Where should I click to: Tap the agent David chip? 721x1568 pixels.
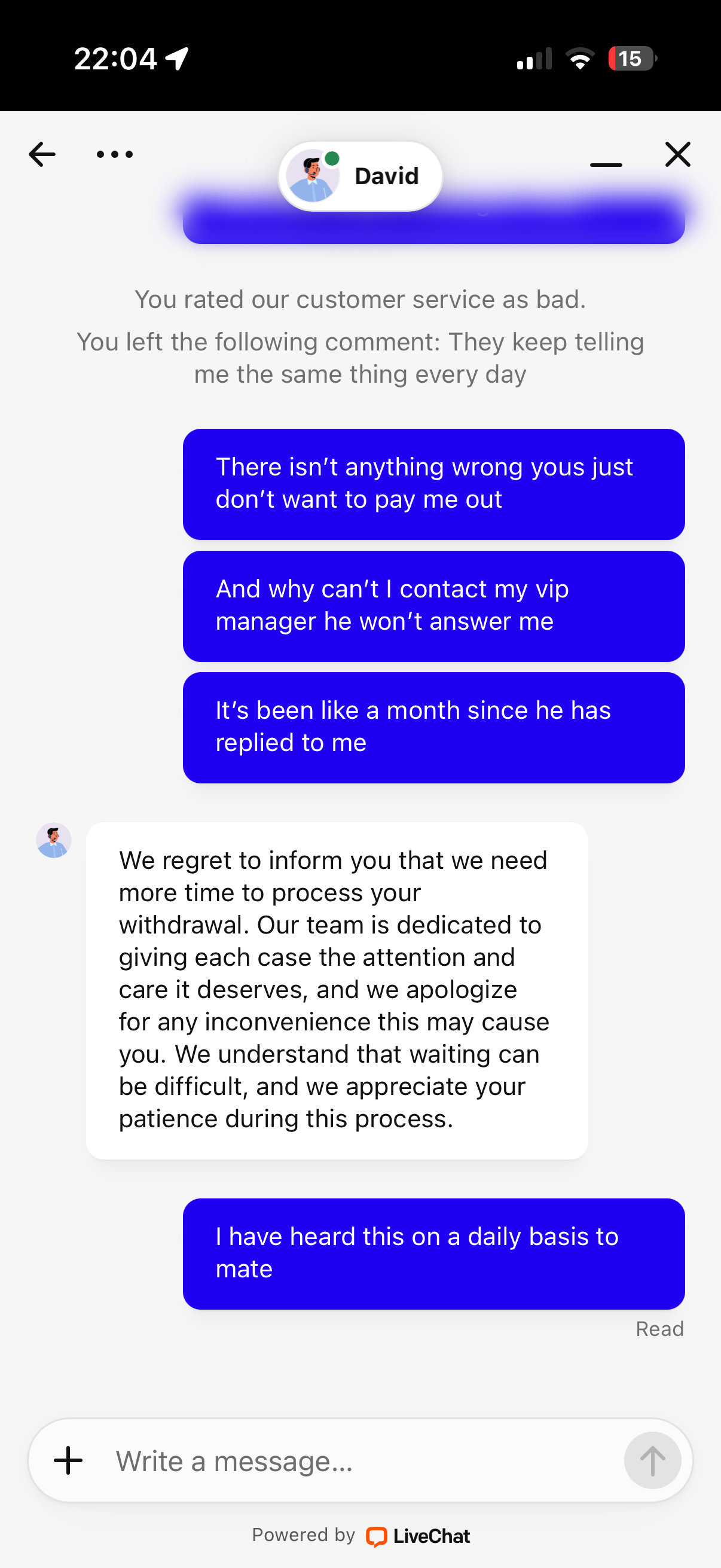click(x=360, y=176)
